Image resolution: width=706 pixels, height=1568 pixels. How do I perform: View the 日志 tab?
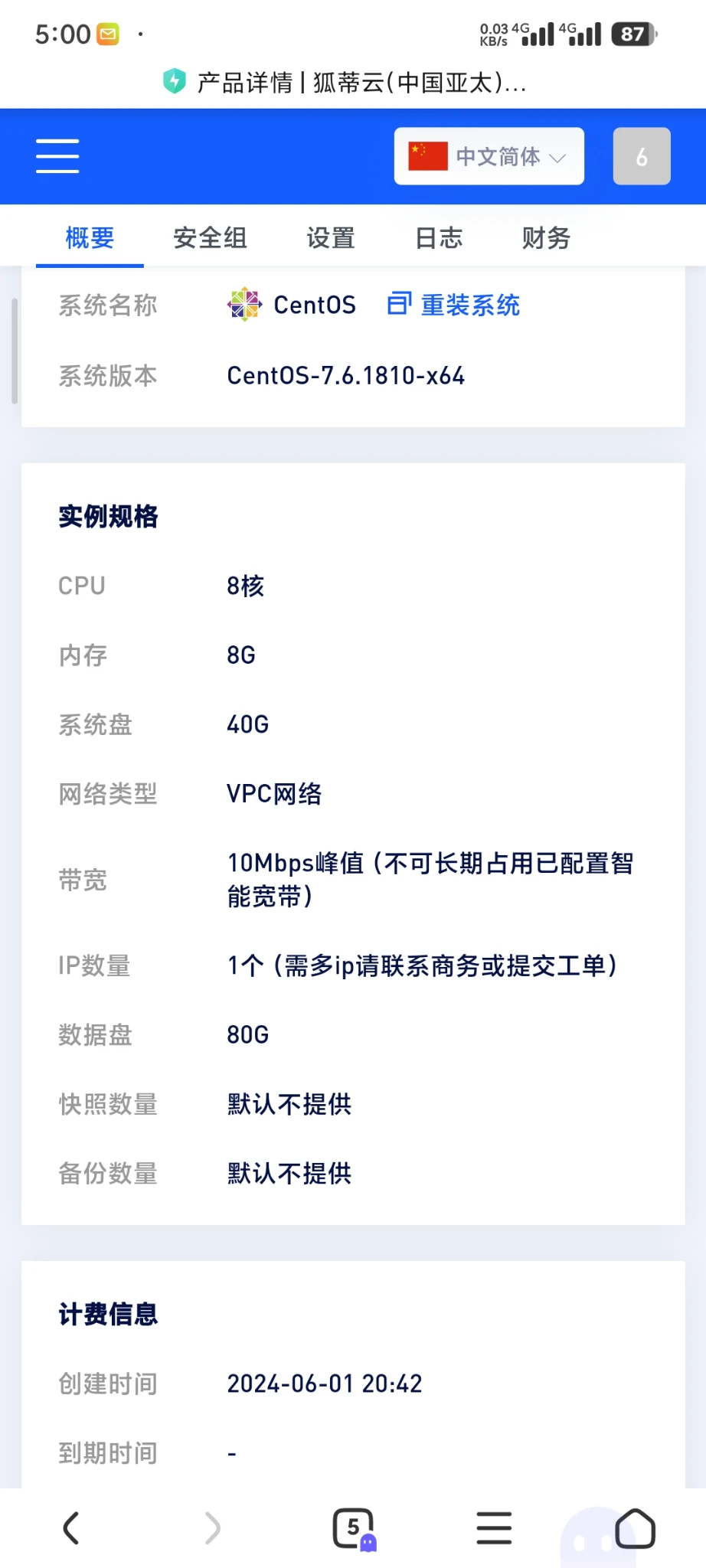(439, 238)
